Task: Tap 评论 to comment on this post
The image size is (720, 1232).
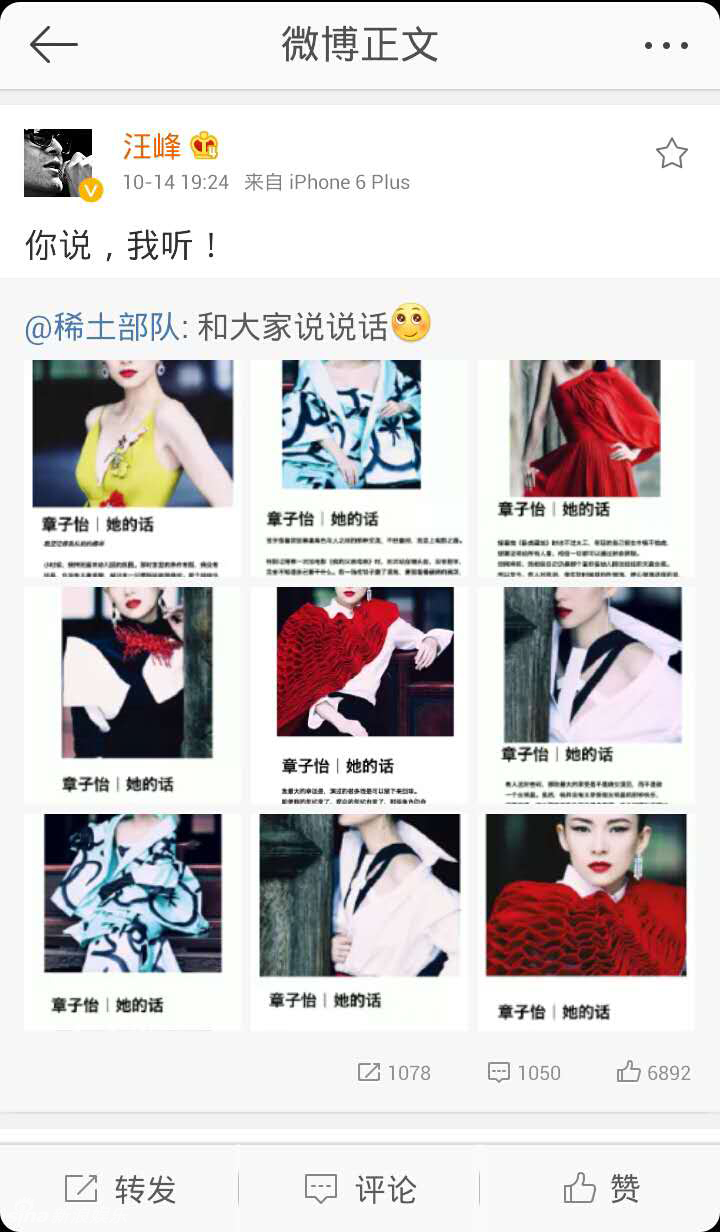Action: [x=360, y=1189]
